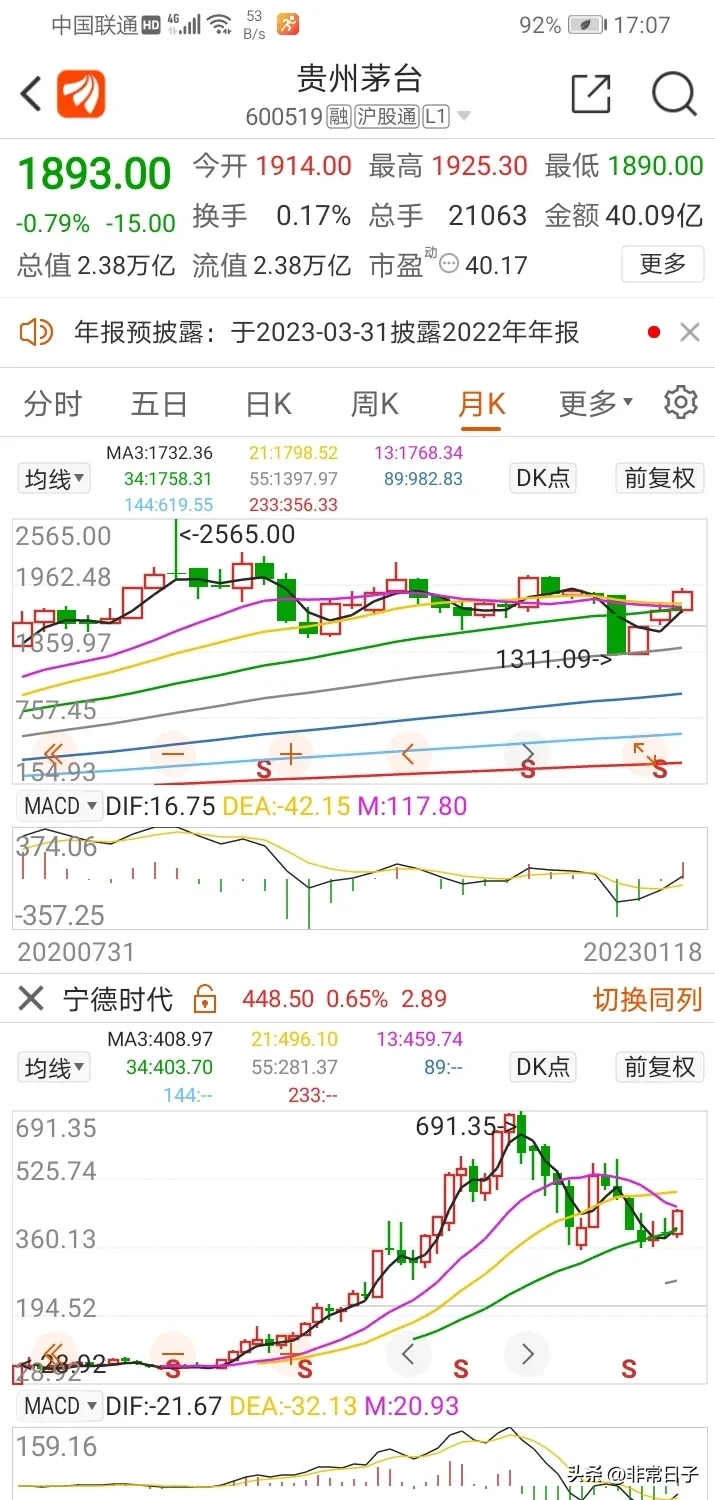Toggle DK点 on the 贵州茅台 chart
Viewport: 715px width, 1500px height.
click(543, 478)
